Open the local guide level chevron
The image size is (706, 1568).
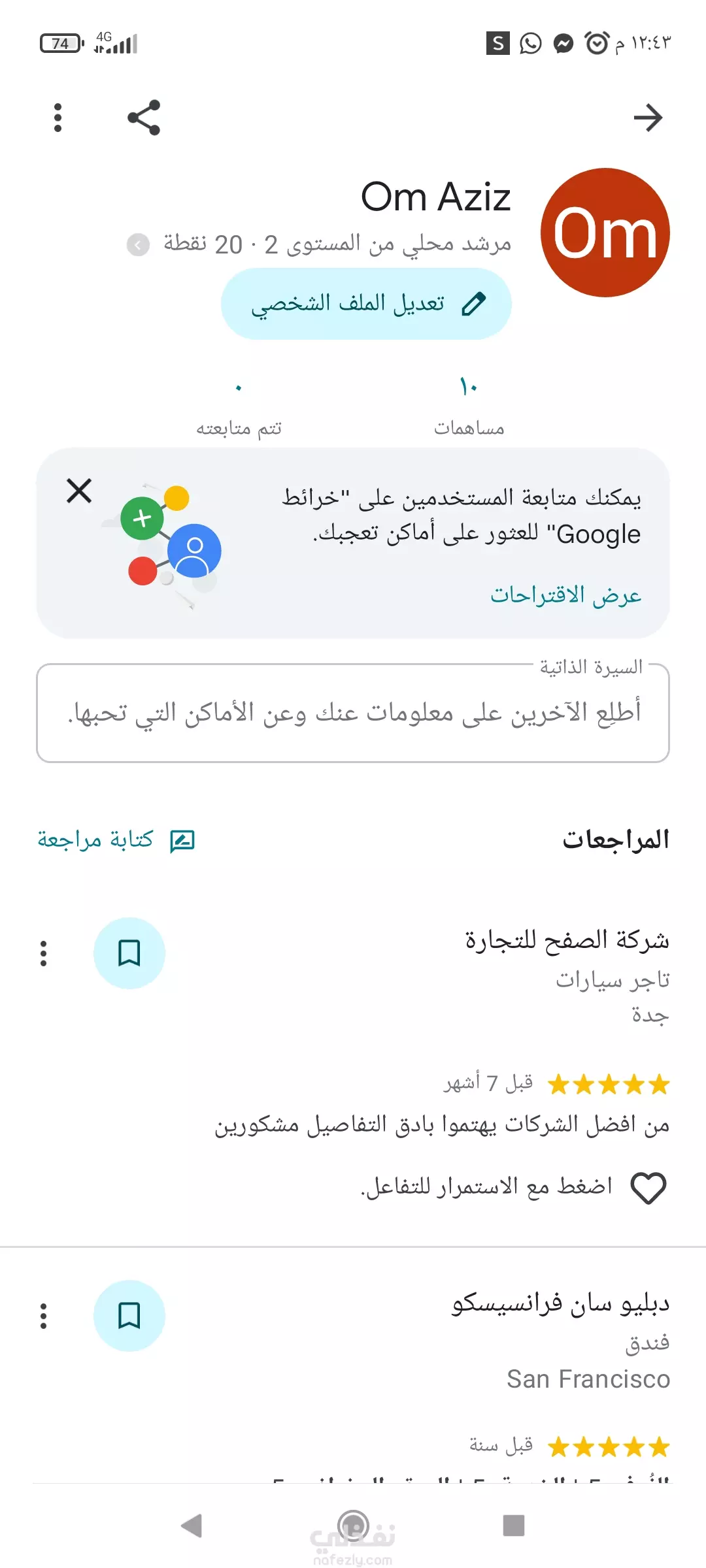point(138,245)
